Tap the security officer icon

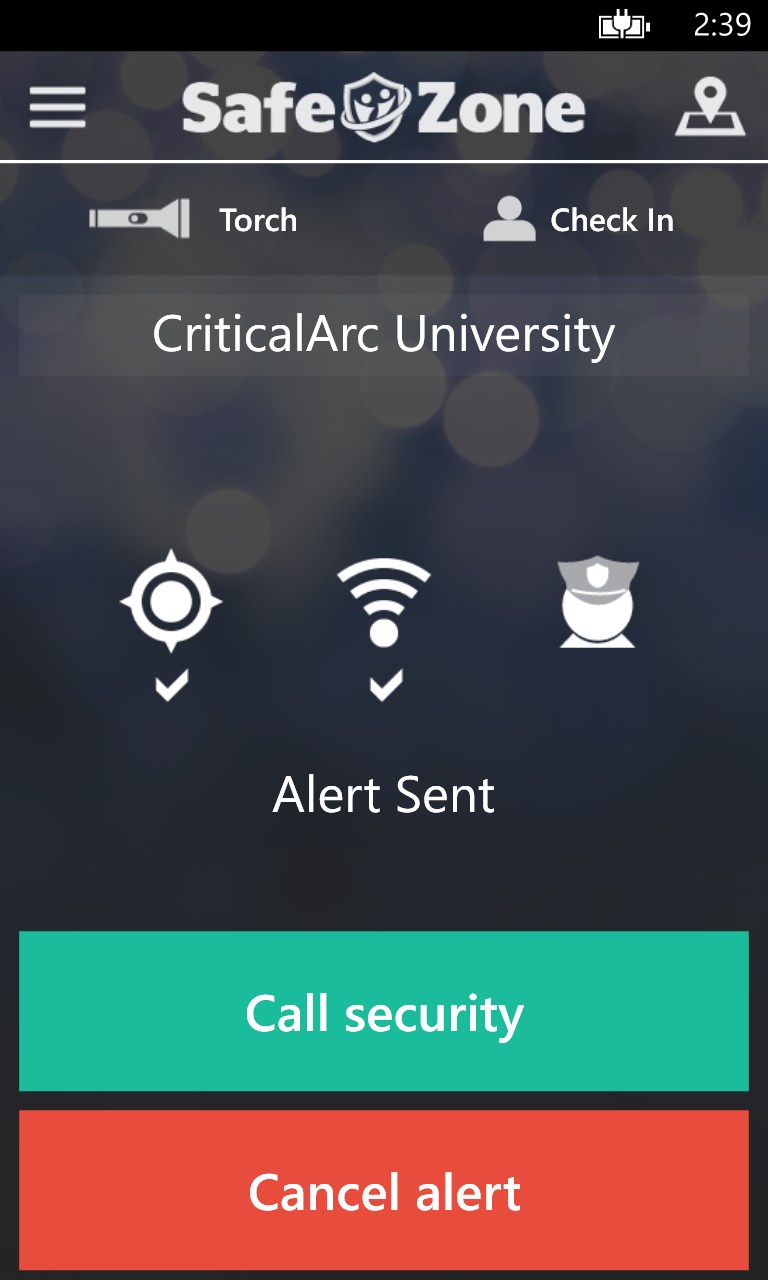point(597,600)
